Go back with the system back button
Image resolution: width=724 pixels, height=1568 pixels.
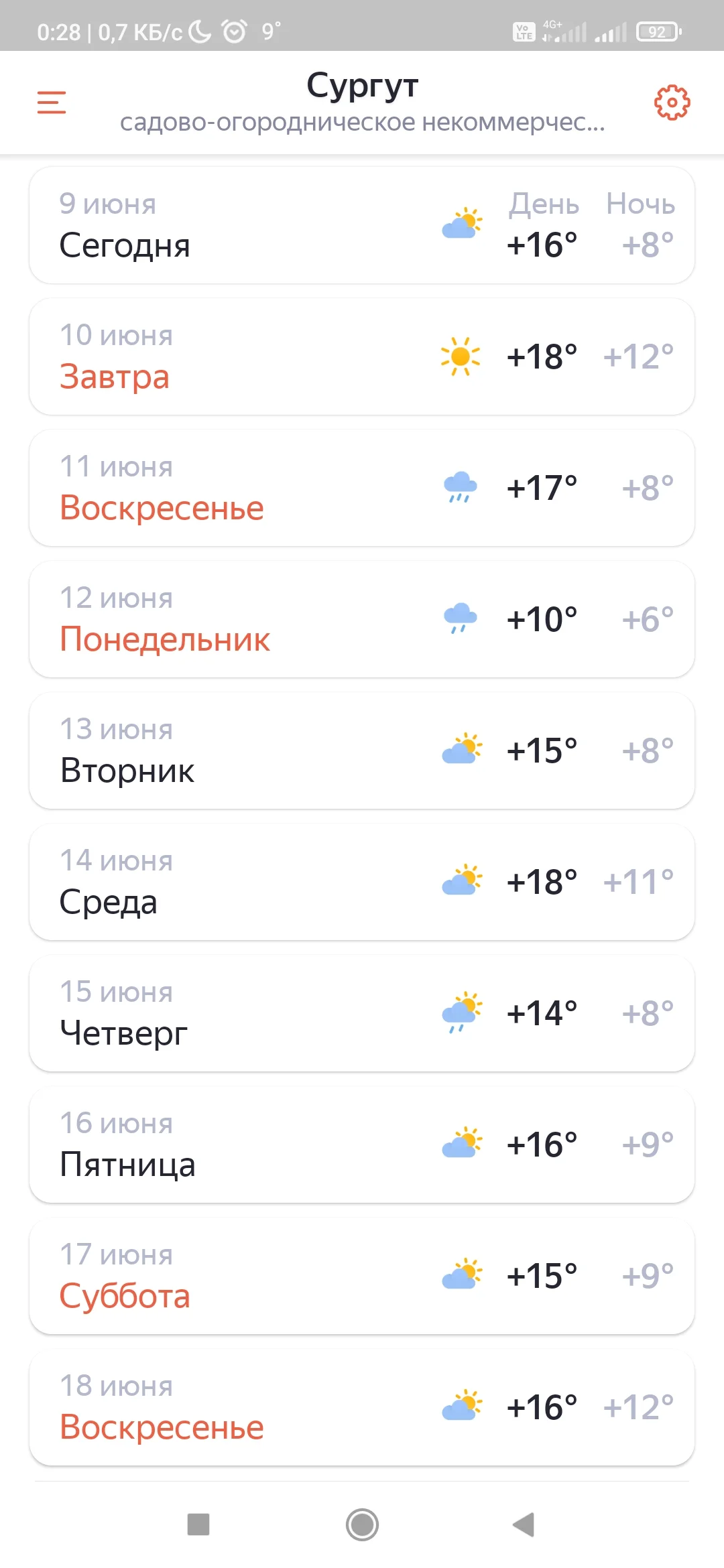(x=524, y=1524)
